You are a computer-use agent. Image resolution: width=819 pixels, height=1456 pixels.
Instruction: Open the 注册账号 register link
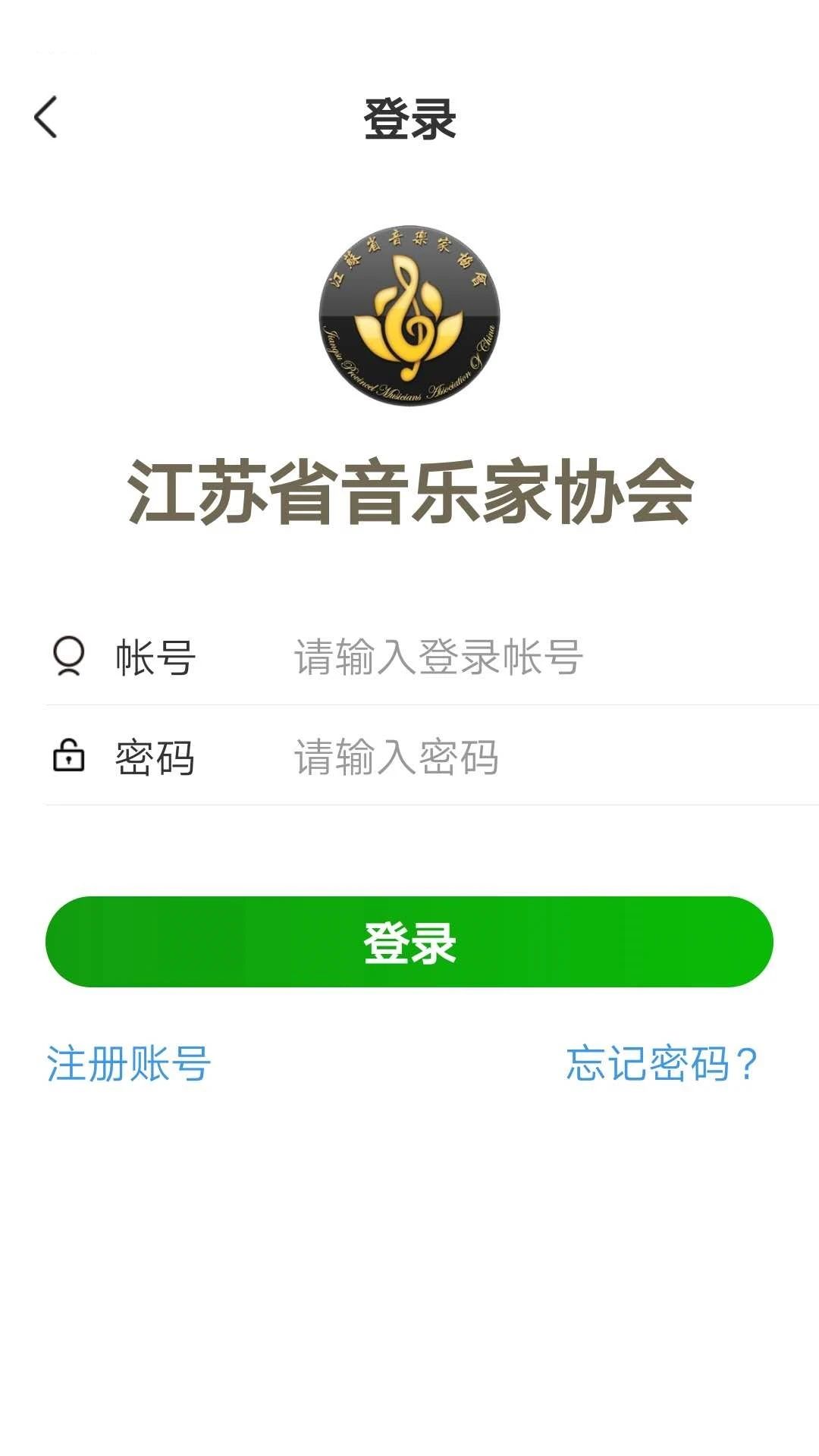[x=128, y=1063]
